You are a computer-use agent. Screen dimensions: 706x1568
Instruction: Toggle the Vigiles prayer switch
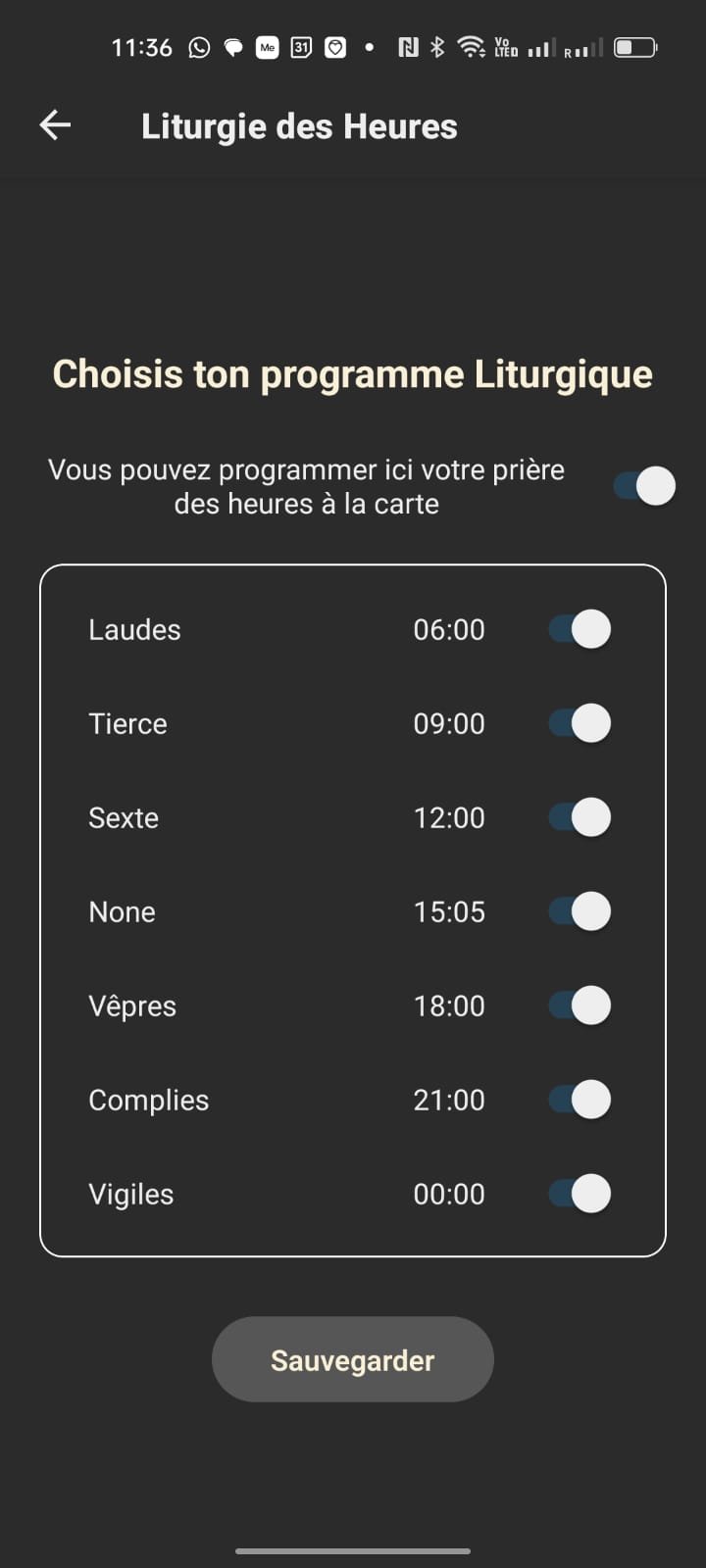(580, 1194)
